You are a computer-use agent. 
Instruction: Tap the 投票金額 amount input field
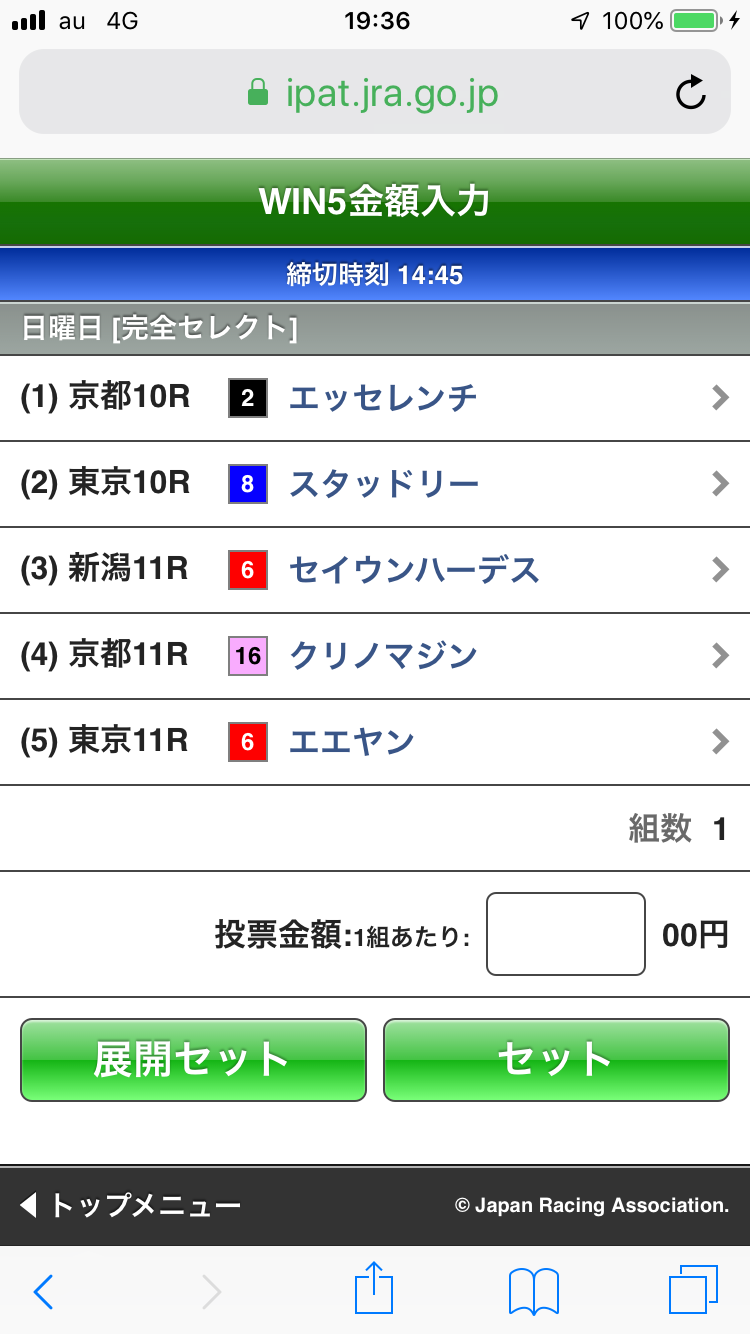(x=565, y=932)
